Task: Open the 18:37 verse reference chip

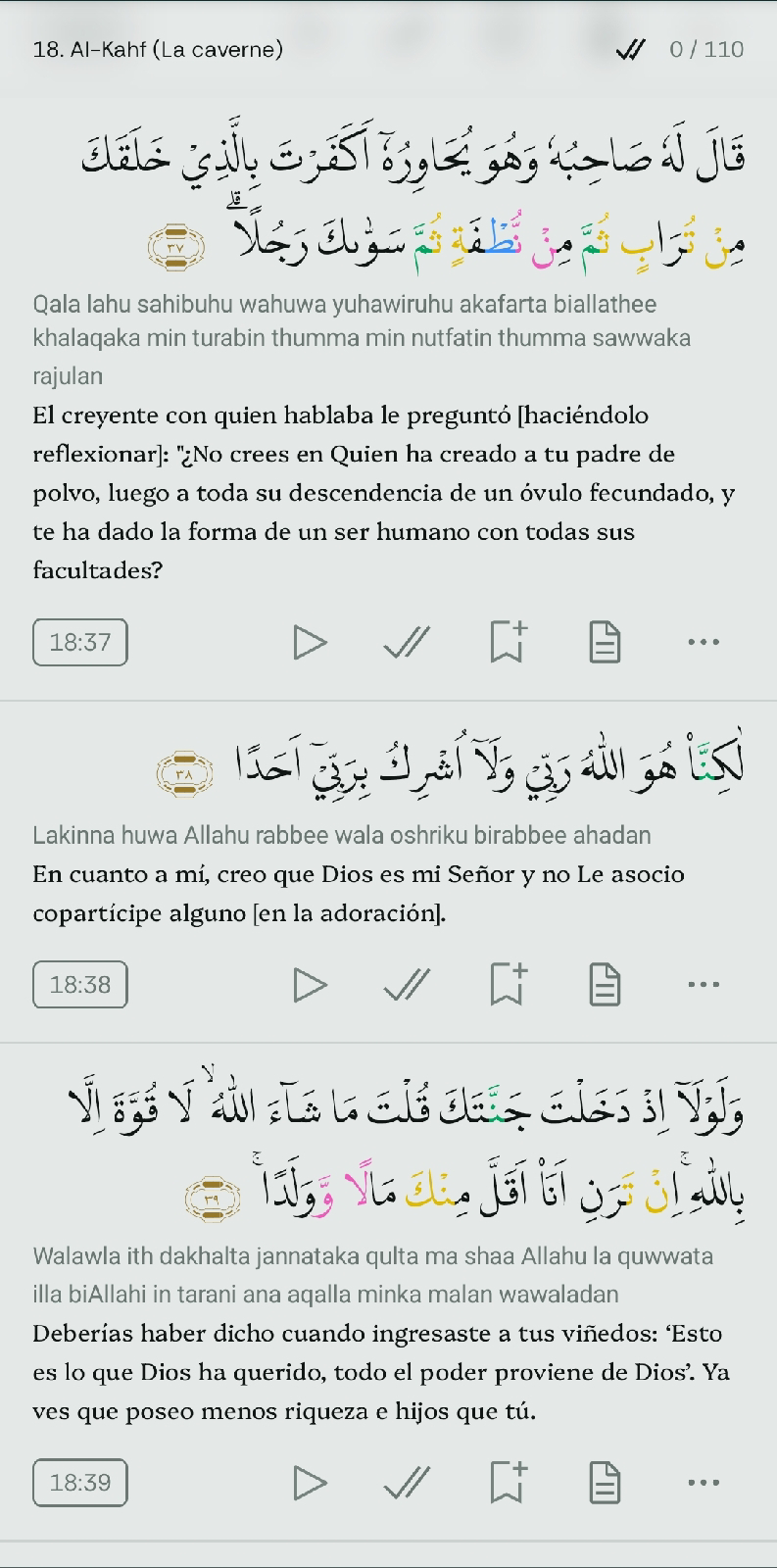Action: coord(80,643)
